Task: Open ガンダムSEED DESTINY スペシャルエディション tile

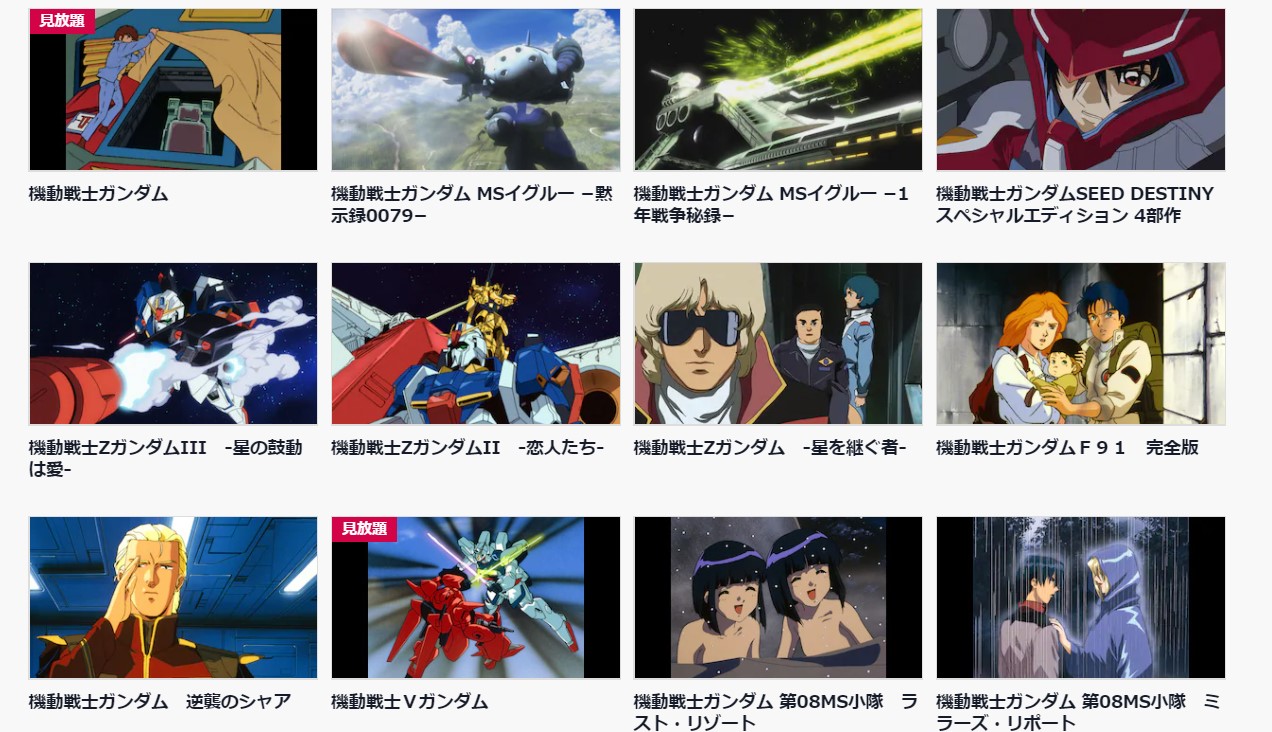Action: (1080, 90)
